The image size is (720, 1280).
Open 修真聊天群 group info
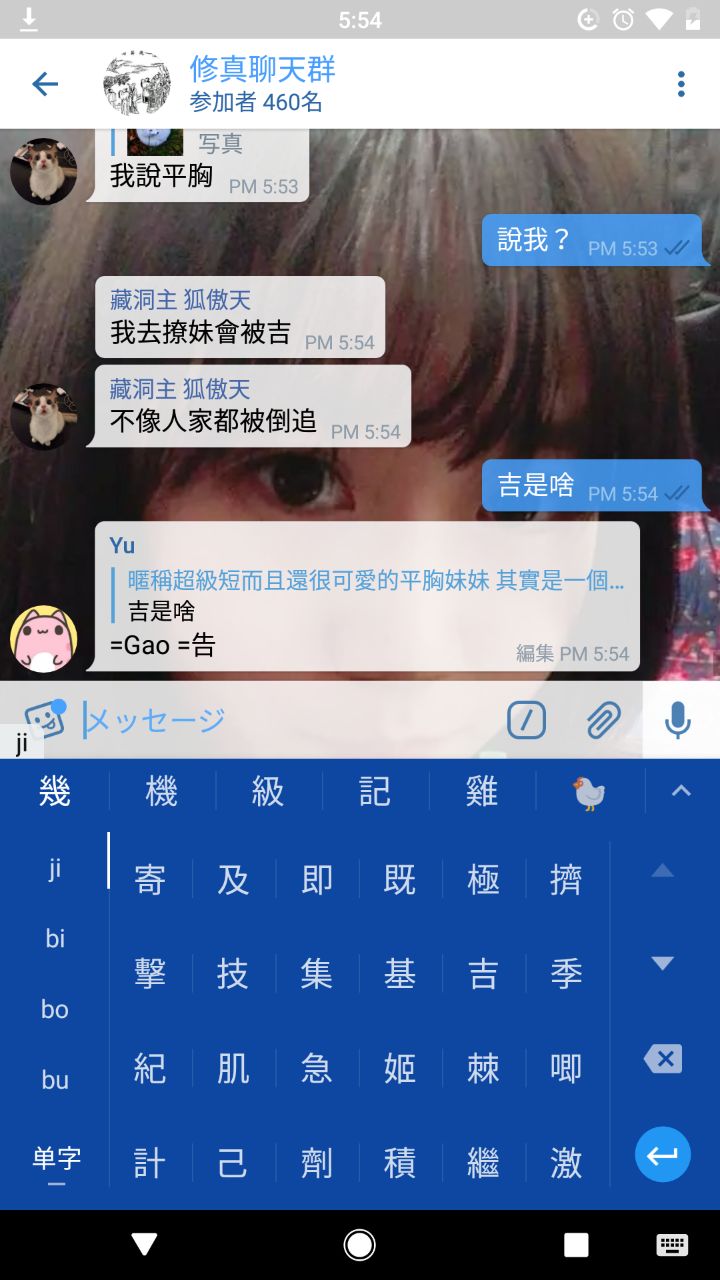[x=262, y=84]
